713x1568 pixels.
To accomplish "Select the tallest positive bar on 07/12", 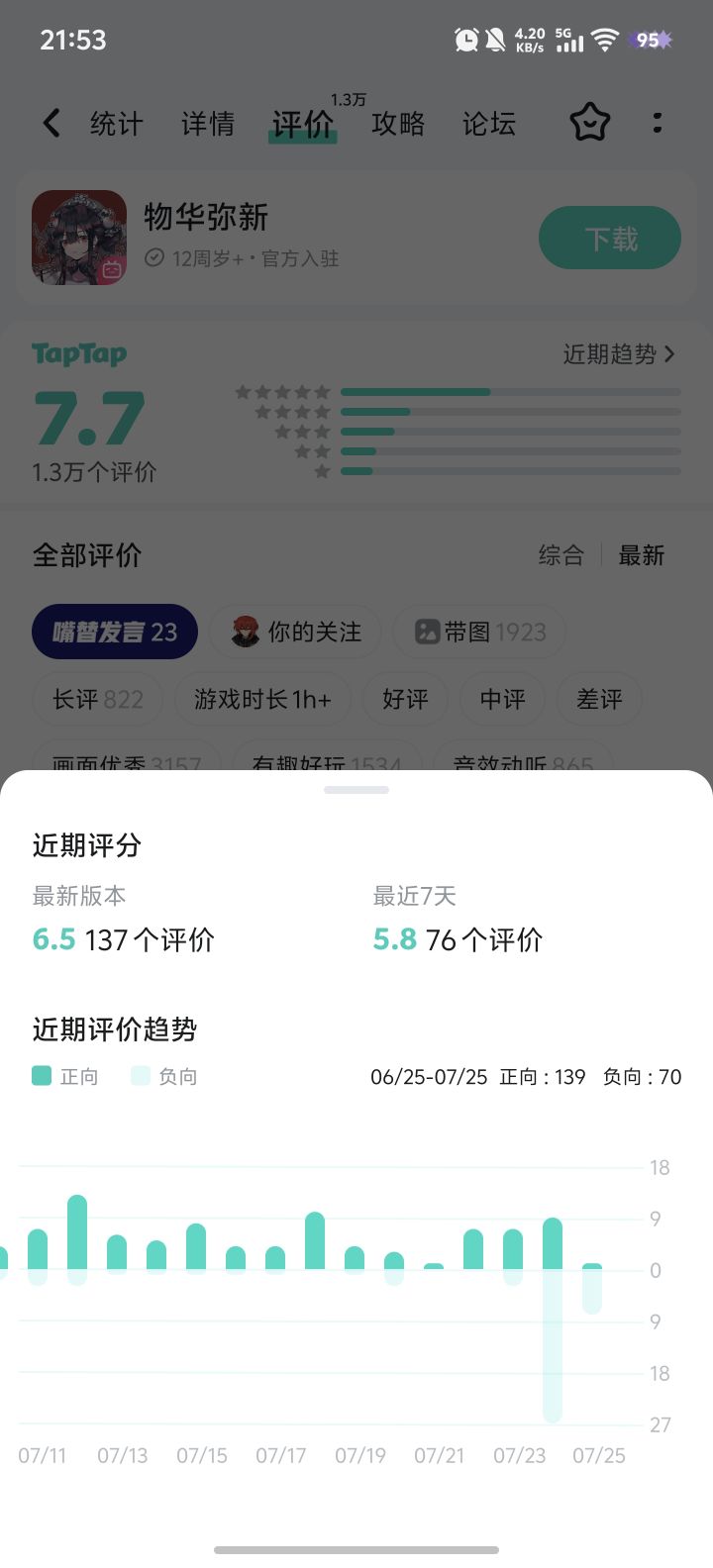I will [77, 1232].
